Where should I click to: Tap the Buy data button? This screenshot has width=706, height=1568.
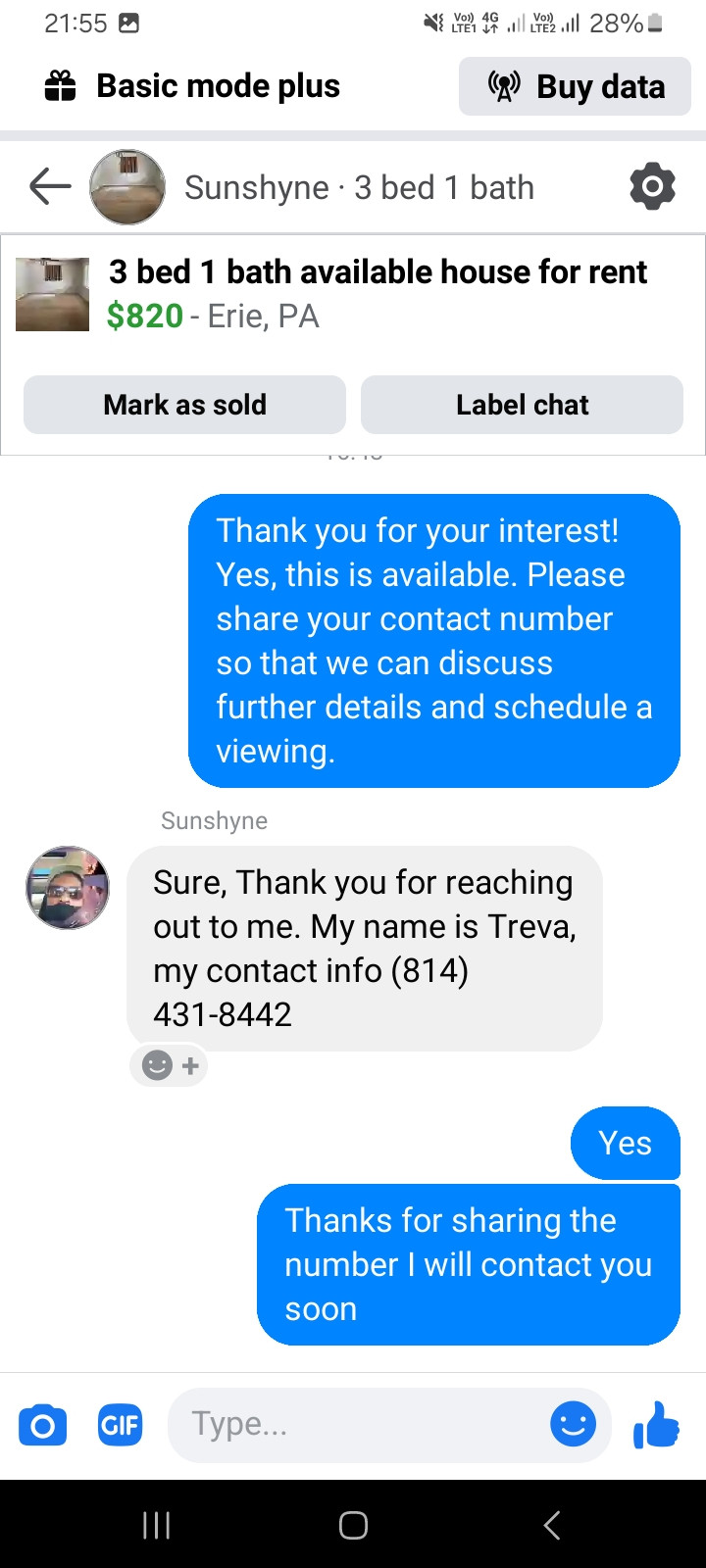(576, 86)
